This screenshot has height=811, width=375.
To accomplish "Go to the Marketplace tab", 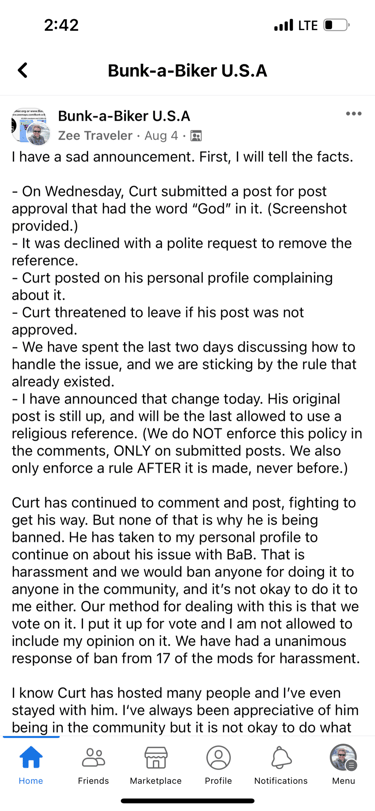I will [x=156, y=765].
